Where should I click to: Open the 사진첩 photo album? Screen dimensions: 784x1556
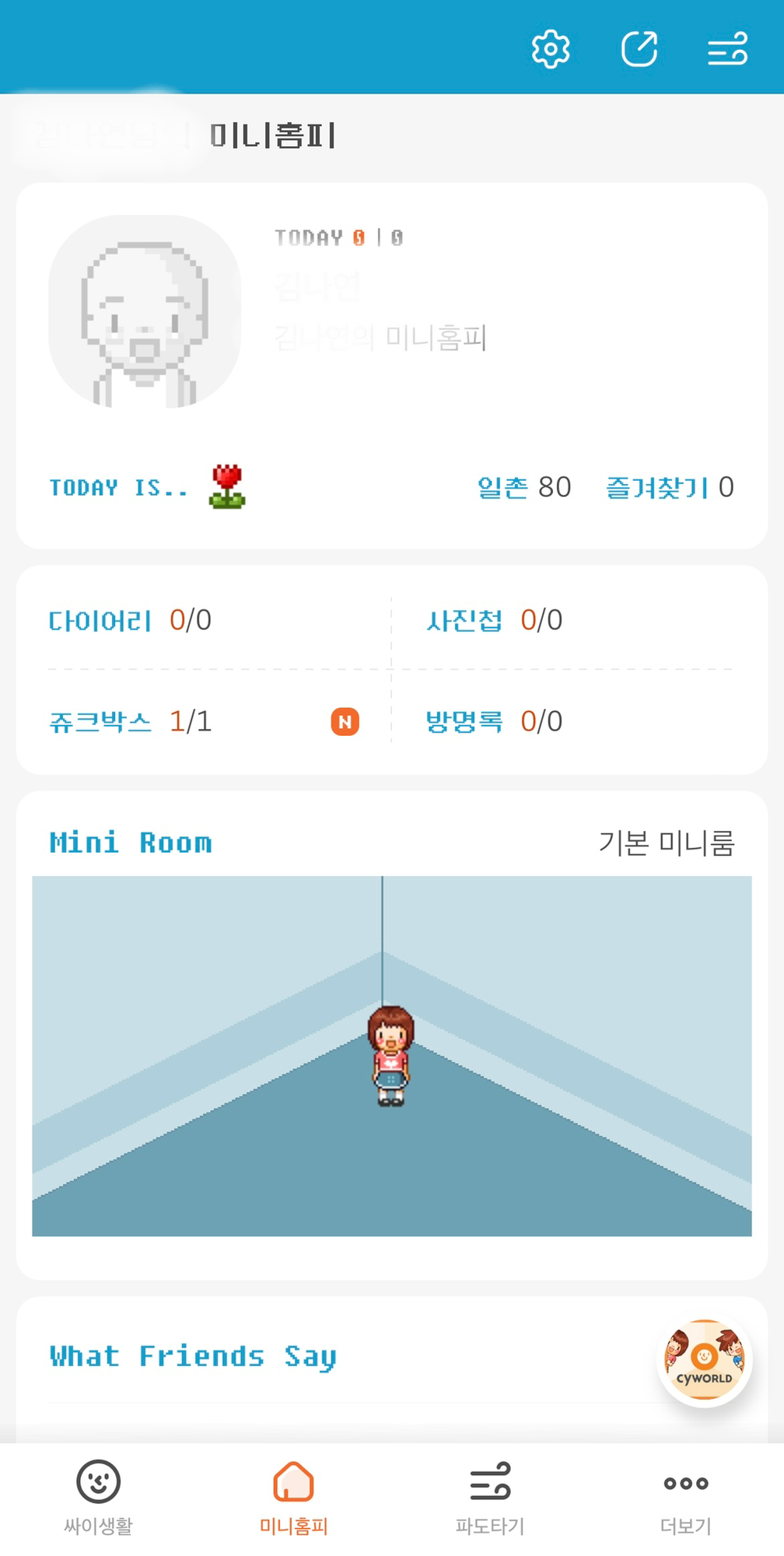pyautogui.click(x=494, y=620)
